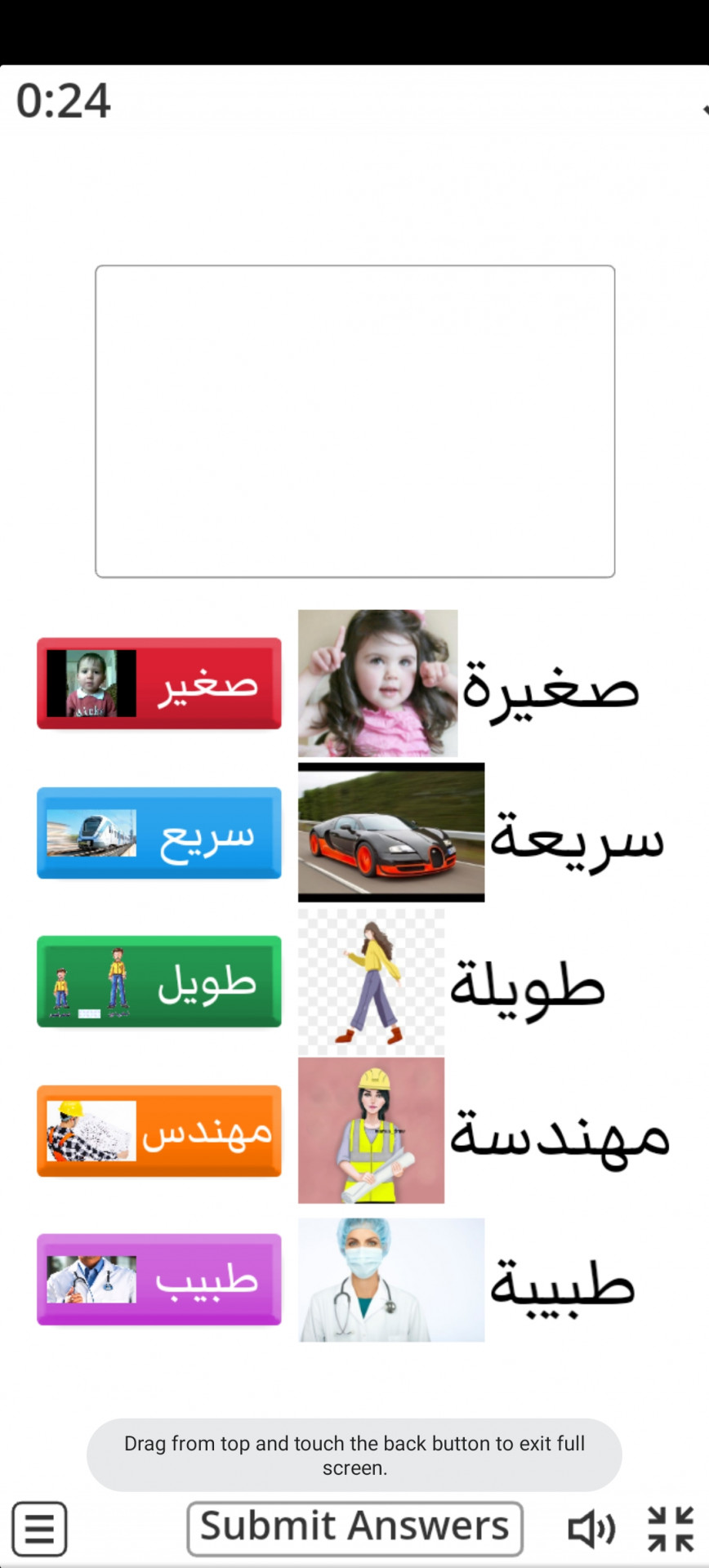Exit full screen mode

tap(671, 1528)
